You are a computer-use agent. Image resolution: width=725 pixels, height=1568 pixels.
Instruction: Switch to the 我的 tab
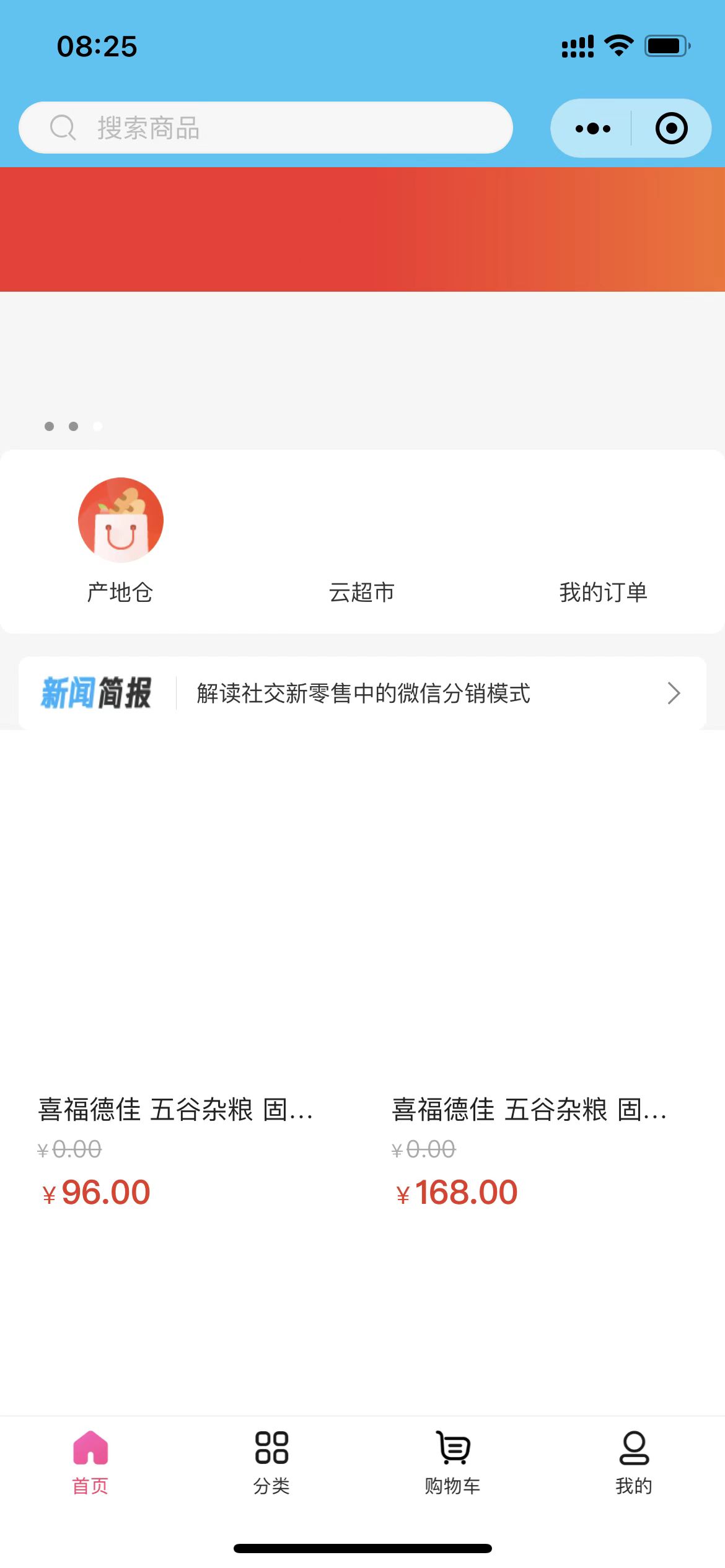(x=634, y=1461)
